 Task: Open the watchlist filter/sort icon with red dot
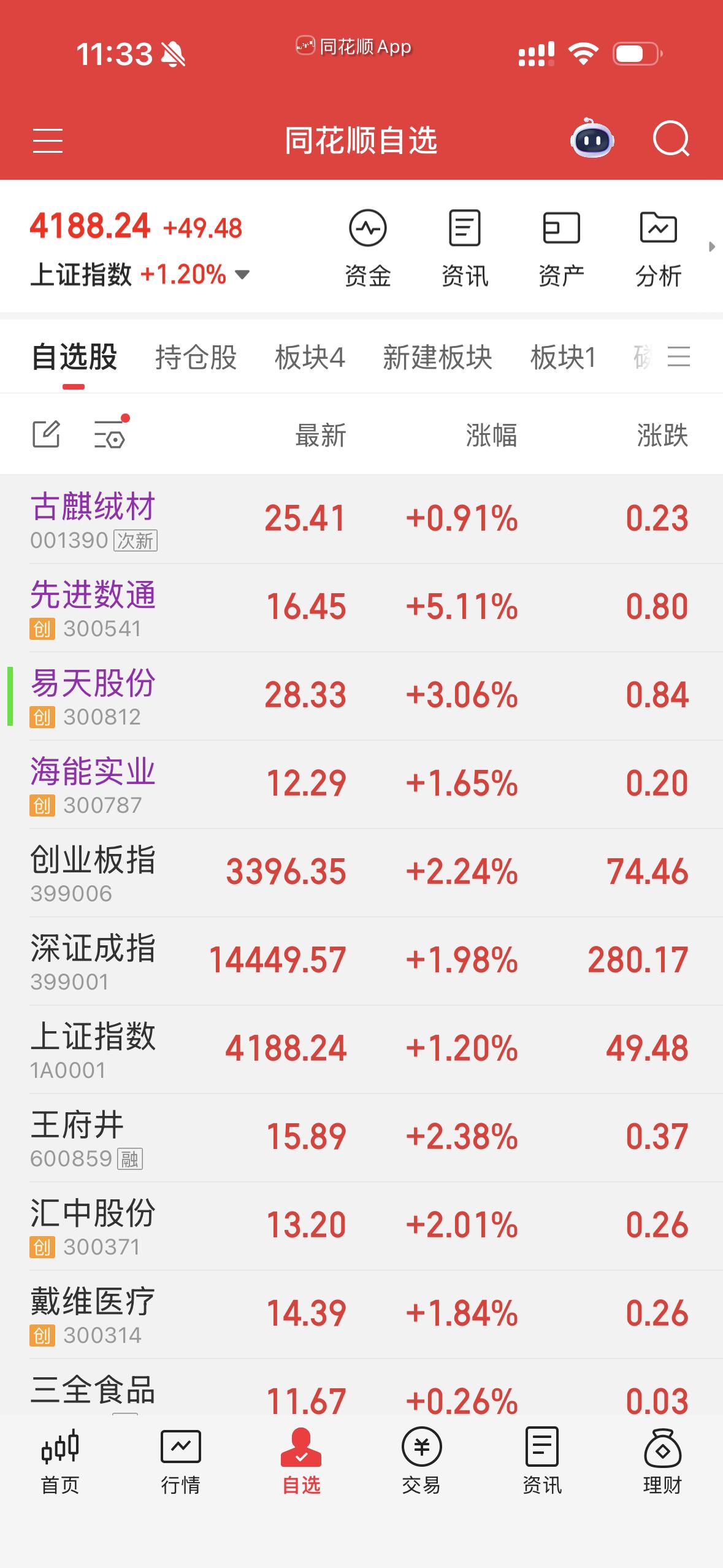click(110, 436)
